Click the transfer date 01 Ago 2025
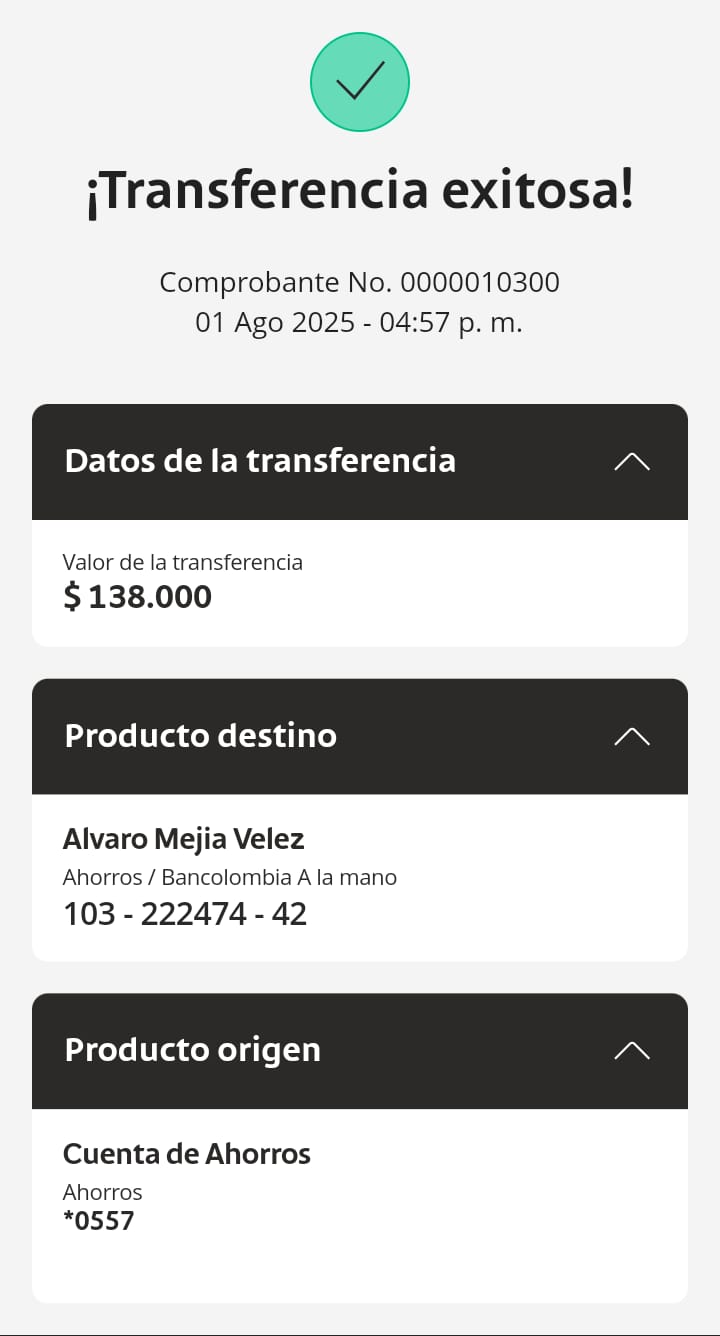This screenshot has width=720, height=1336. [360, 322]
